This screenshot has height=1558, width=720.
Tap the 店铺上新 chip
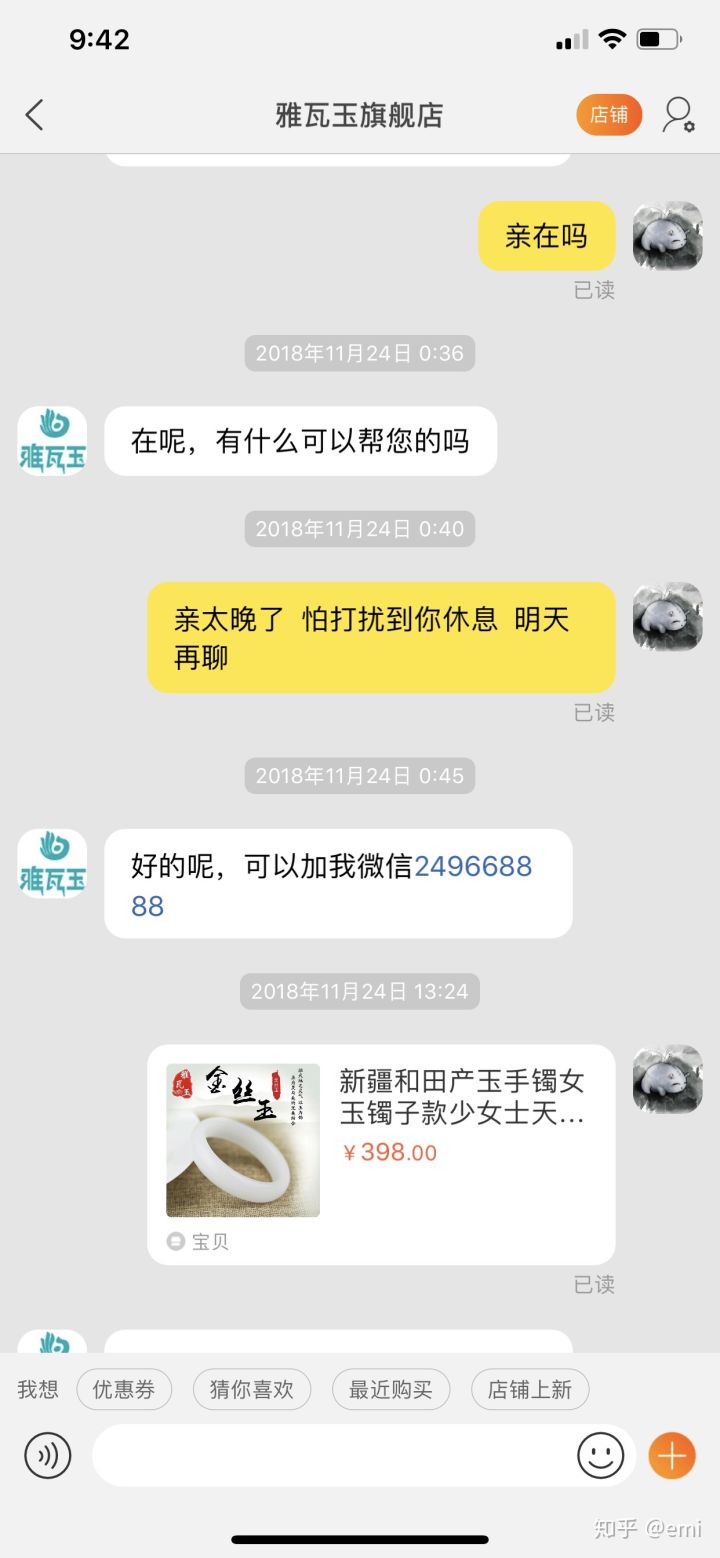(x=530, y=1389)
